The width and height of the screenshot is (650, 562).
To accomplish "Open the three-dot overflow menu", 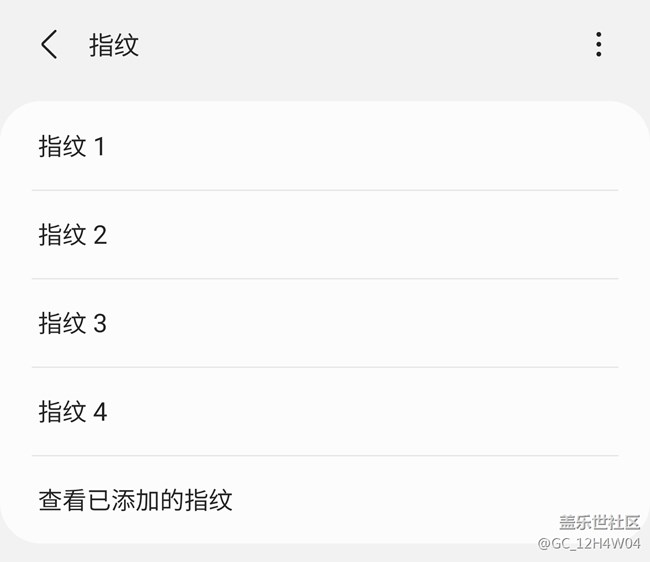I will tap(598, 45).
